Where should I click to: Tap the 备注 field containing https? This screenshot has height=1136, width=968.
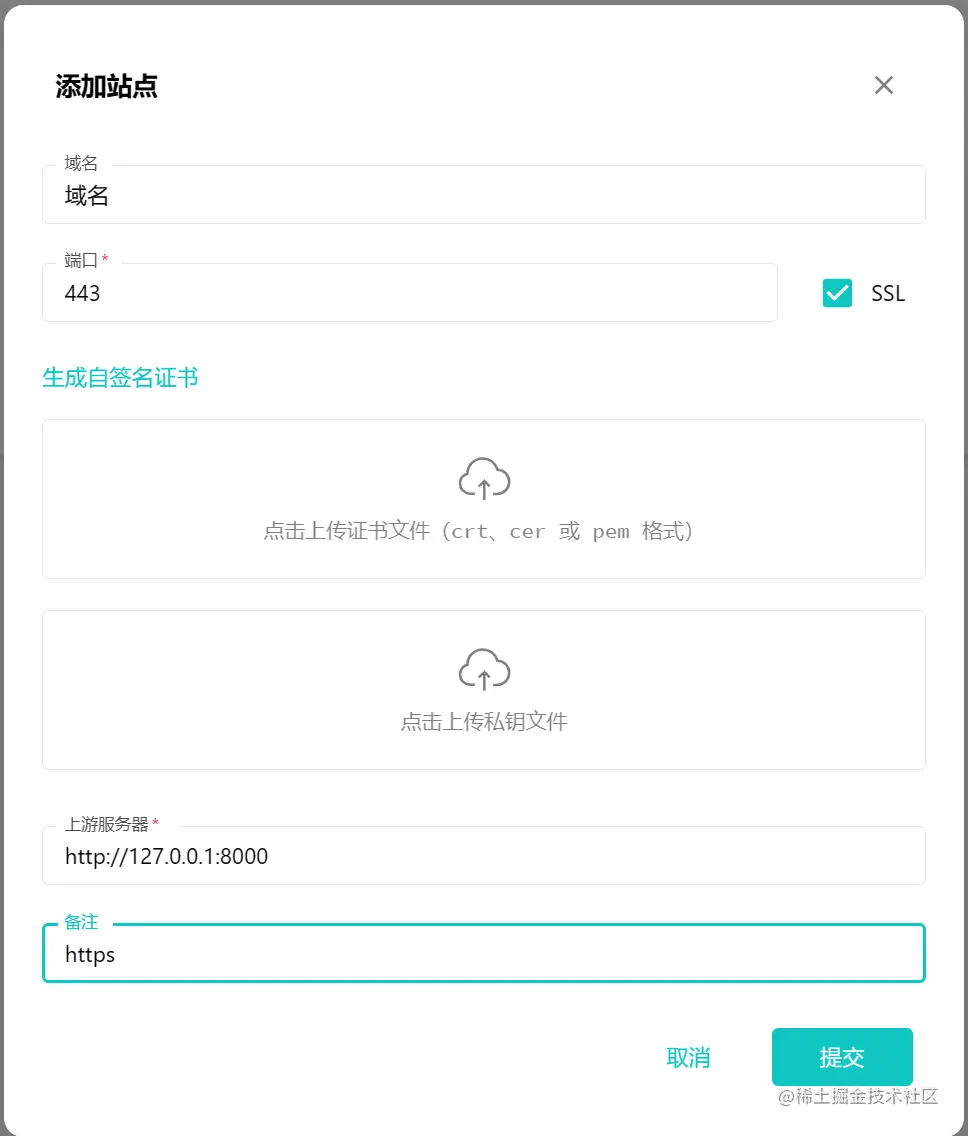click(x=483, y=955)
